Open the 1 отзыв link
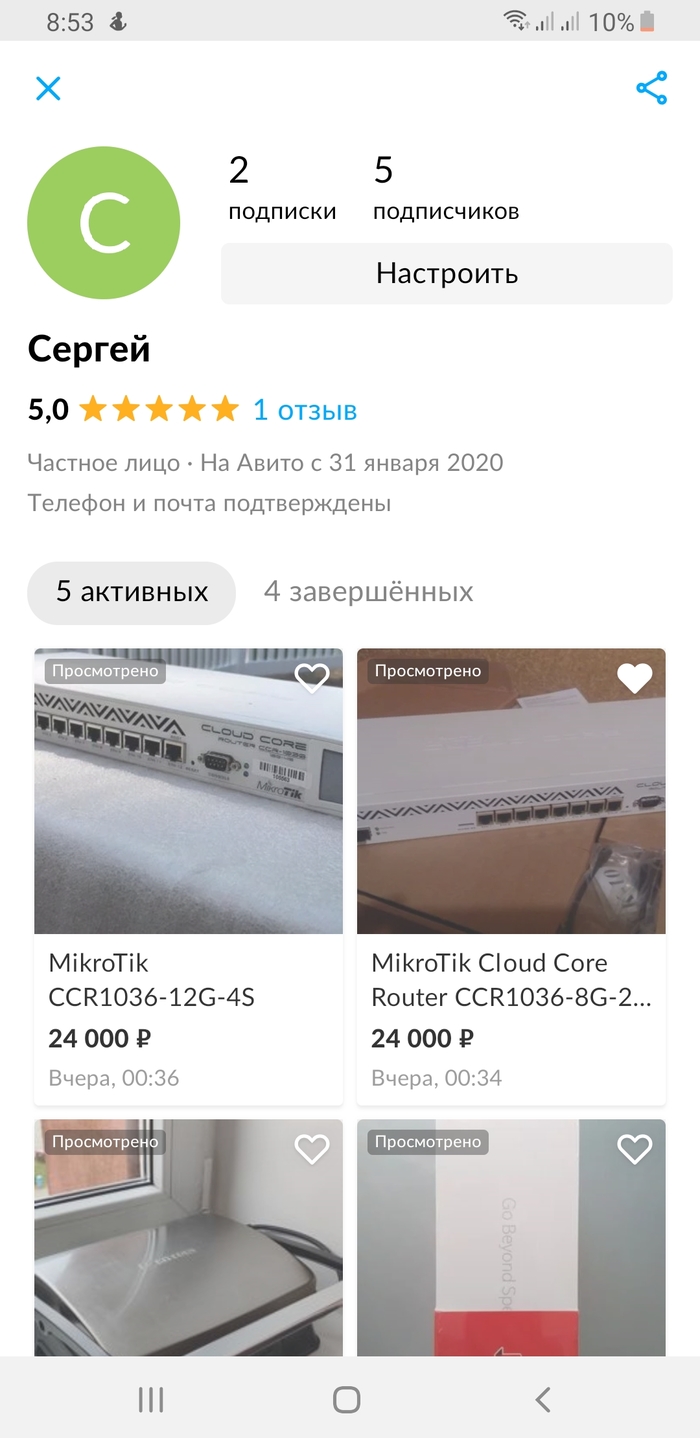 point(304,410)
